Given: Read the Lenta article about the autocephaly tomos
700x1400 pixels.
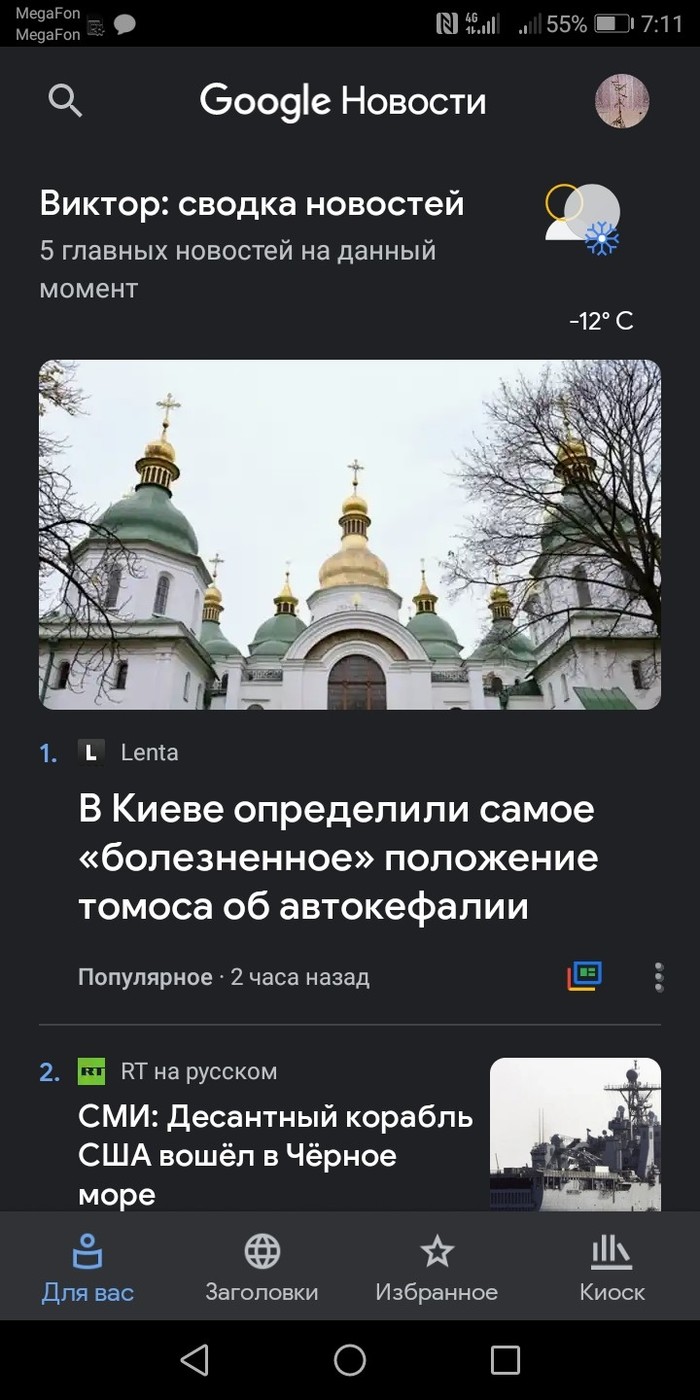Looking at the screenshot, I should (337, 858).
